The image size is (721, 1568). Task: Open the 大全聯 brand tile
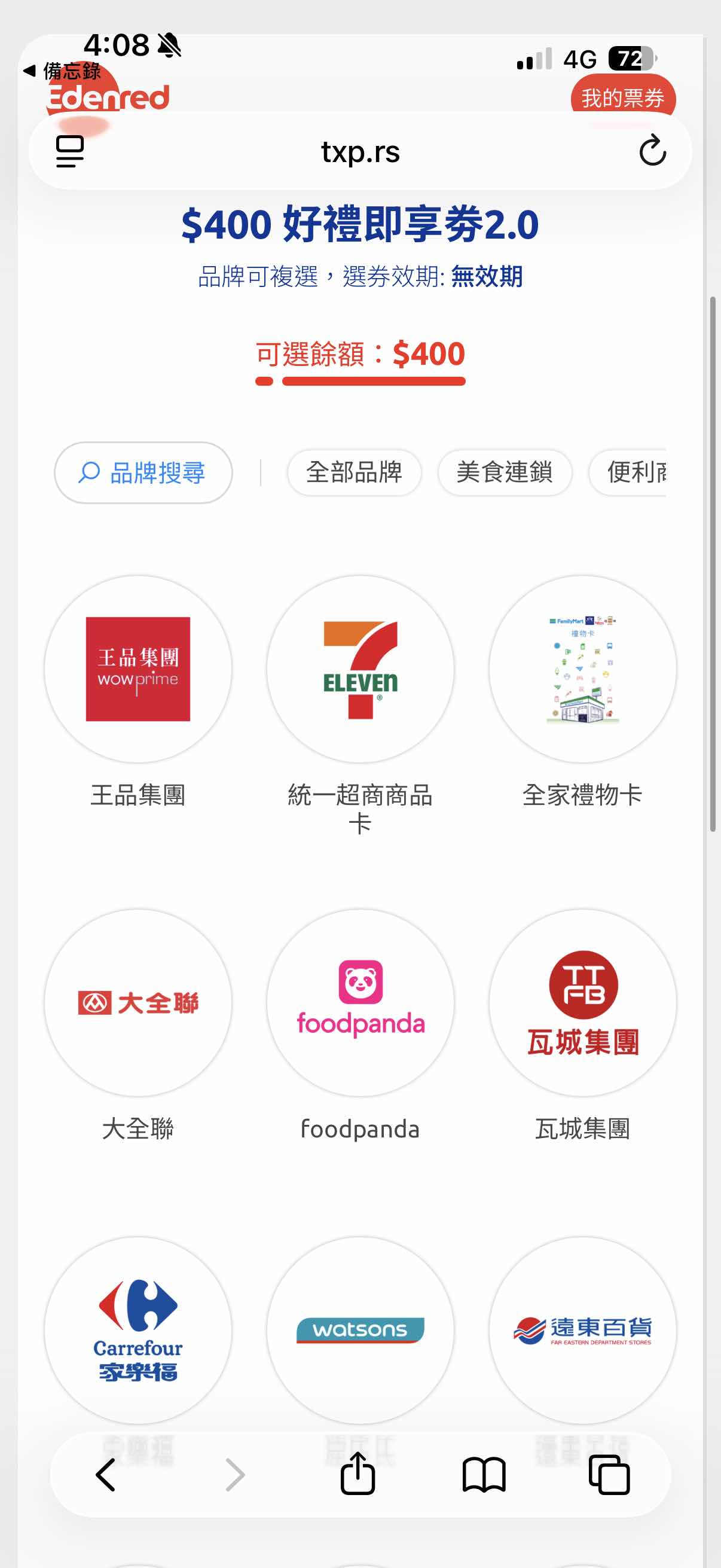(x=138, y=1002)
